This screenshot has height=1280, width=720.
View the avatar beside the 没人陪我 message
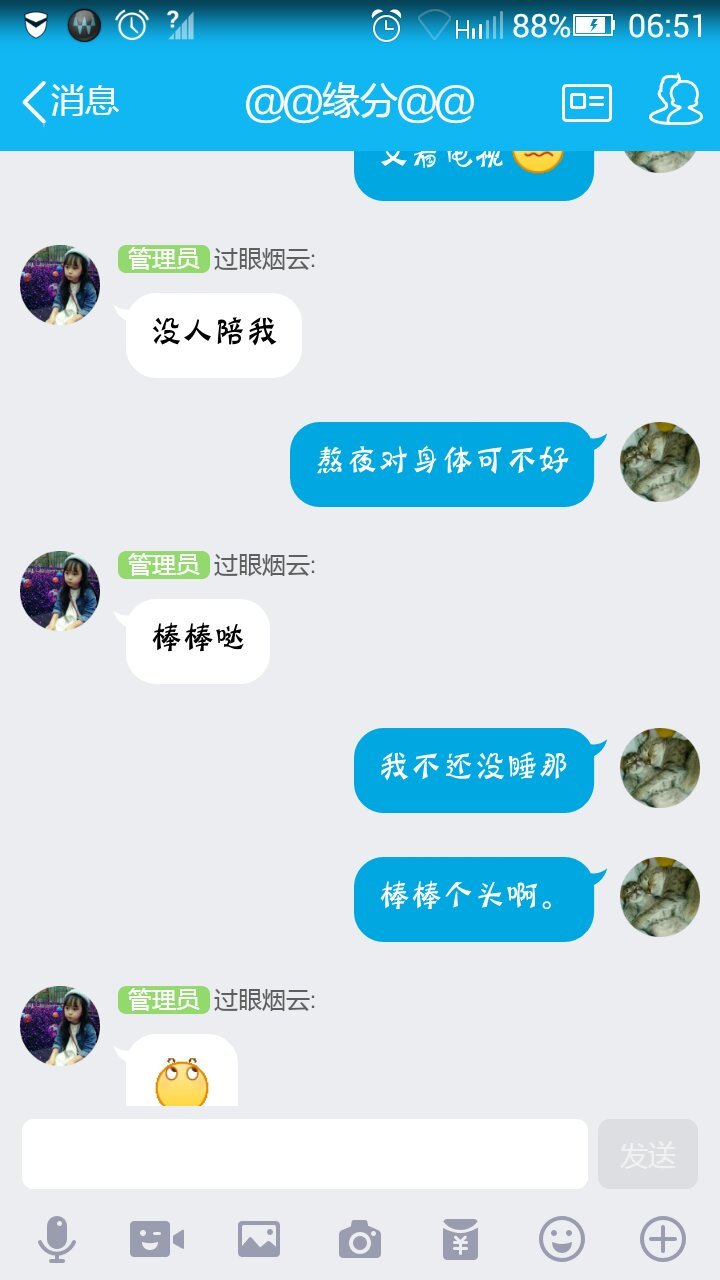pyautogui.click(x=60, y=285)
